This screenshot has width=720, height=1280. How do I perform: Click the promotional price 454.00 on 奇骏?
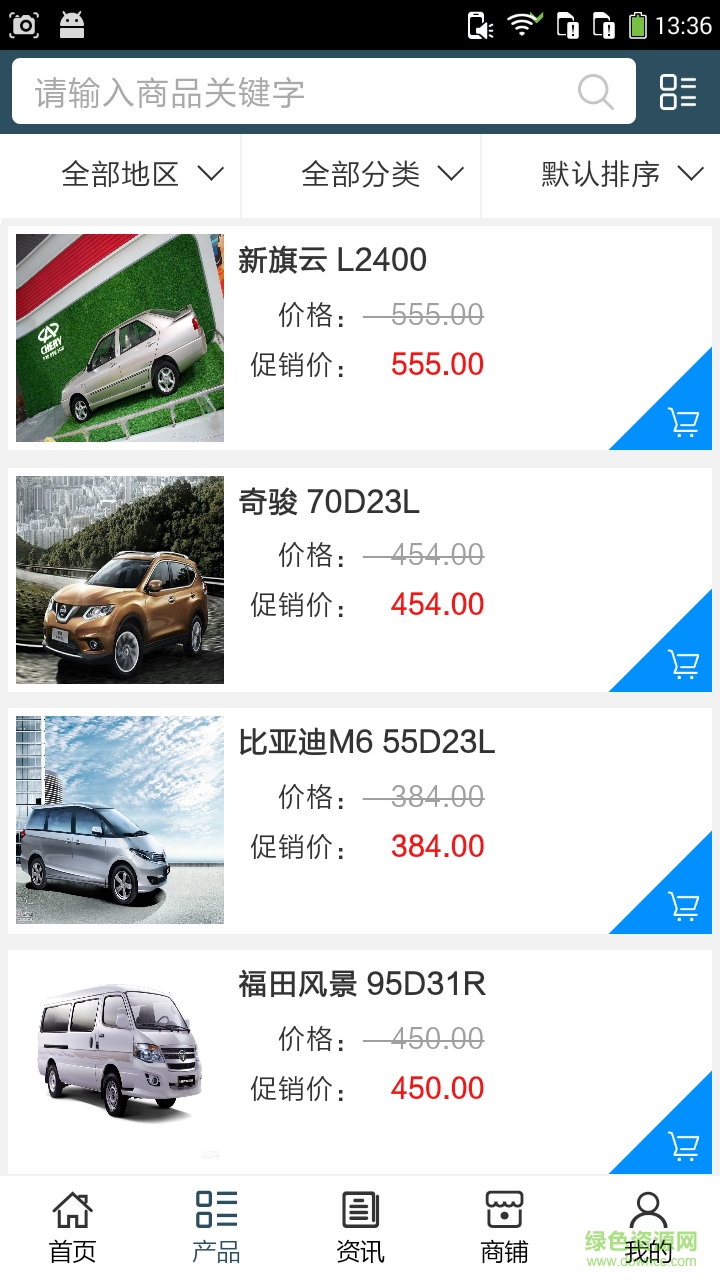437,604
